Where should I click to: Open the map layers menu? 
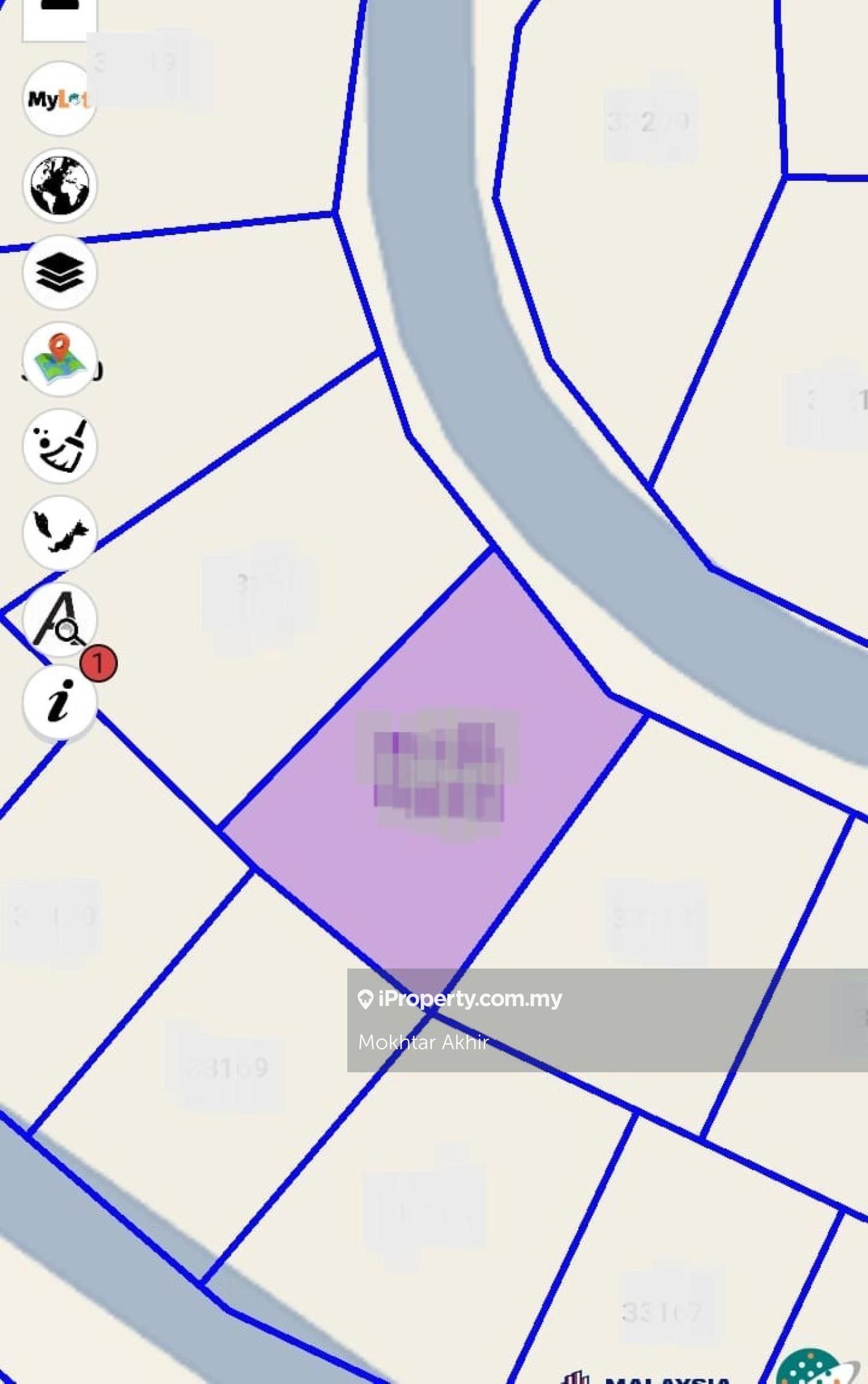59,272
